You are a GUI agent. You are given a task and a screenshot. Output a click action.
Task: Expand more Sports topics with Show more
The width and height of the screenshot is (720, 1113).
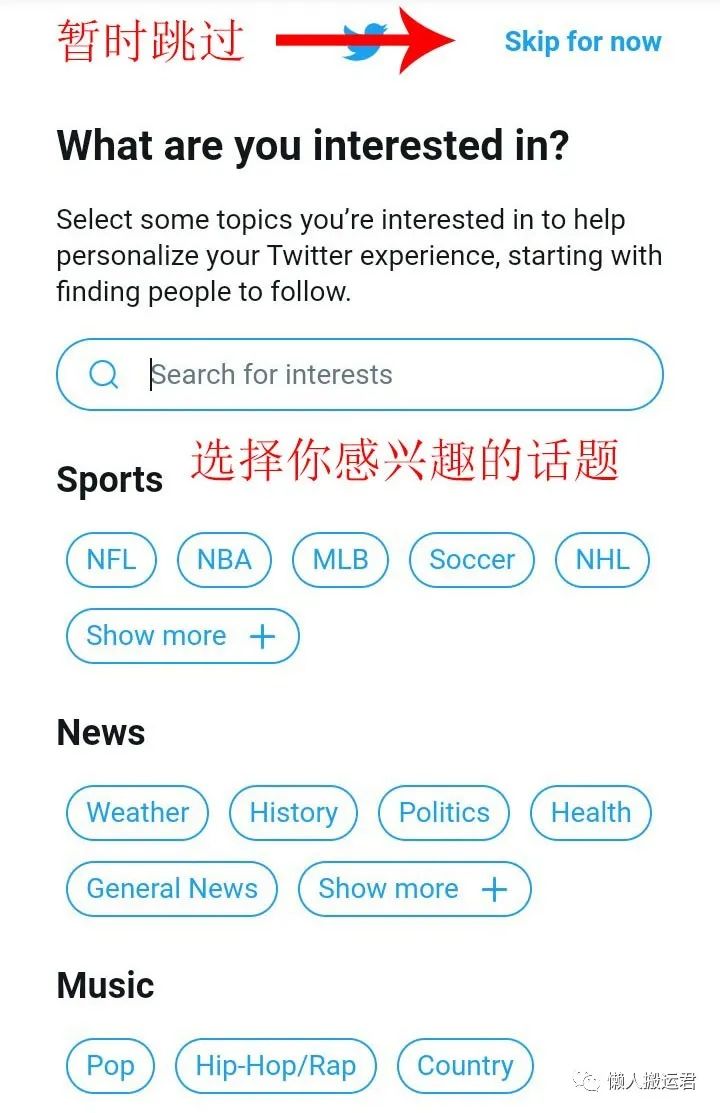point(181,636)
